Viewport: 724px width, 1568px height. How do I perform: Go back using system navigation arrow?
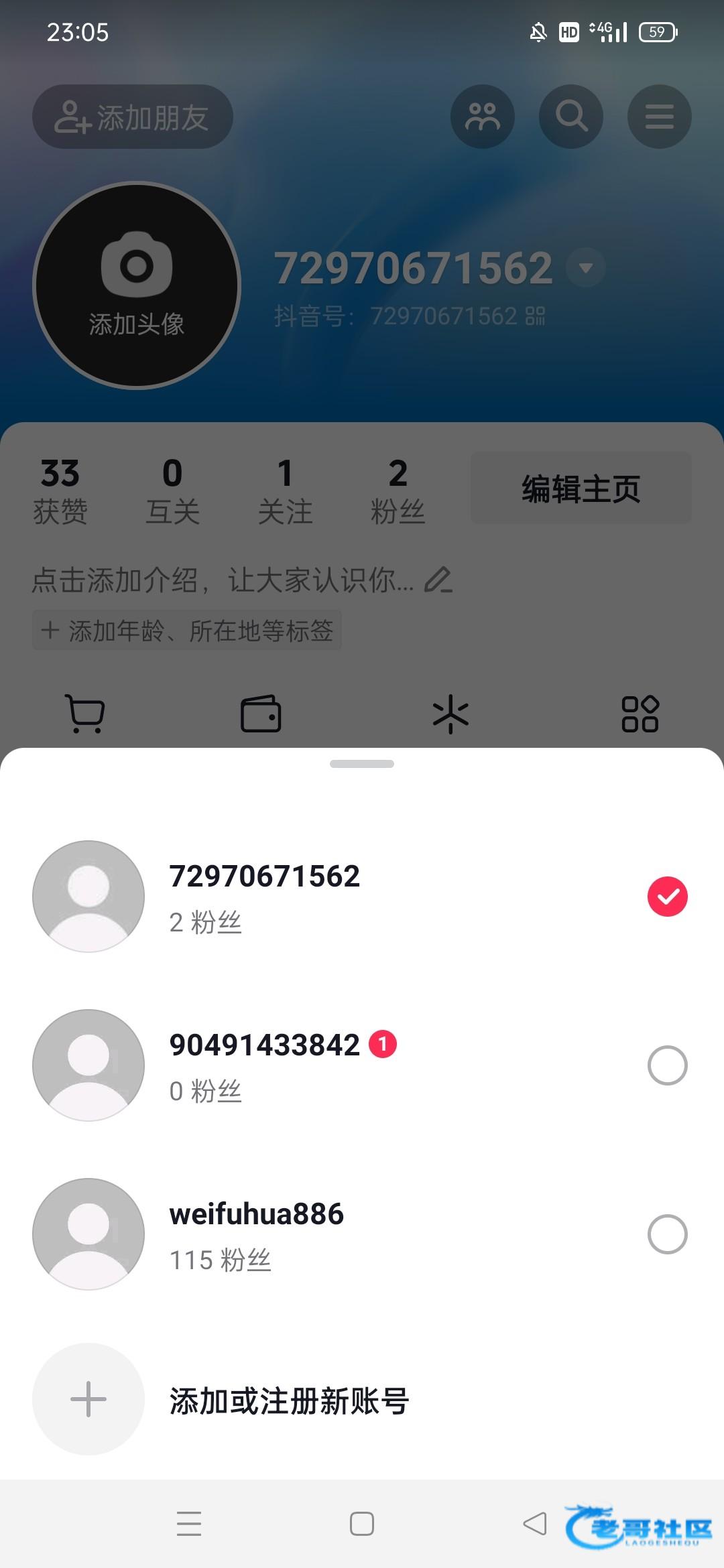pyautogui.click(x=535, y=1524)
